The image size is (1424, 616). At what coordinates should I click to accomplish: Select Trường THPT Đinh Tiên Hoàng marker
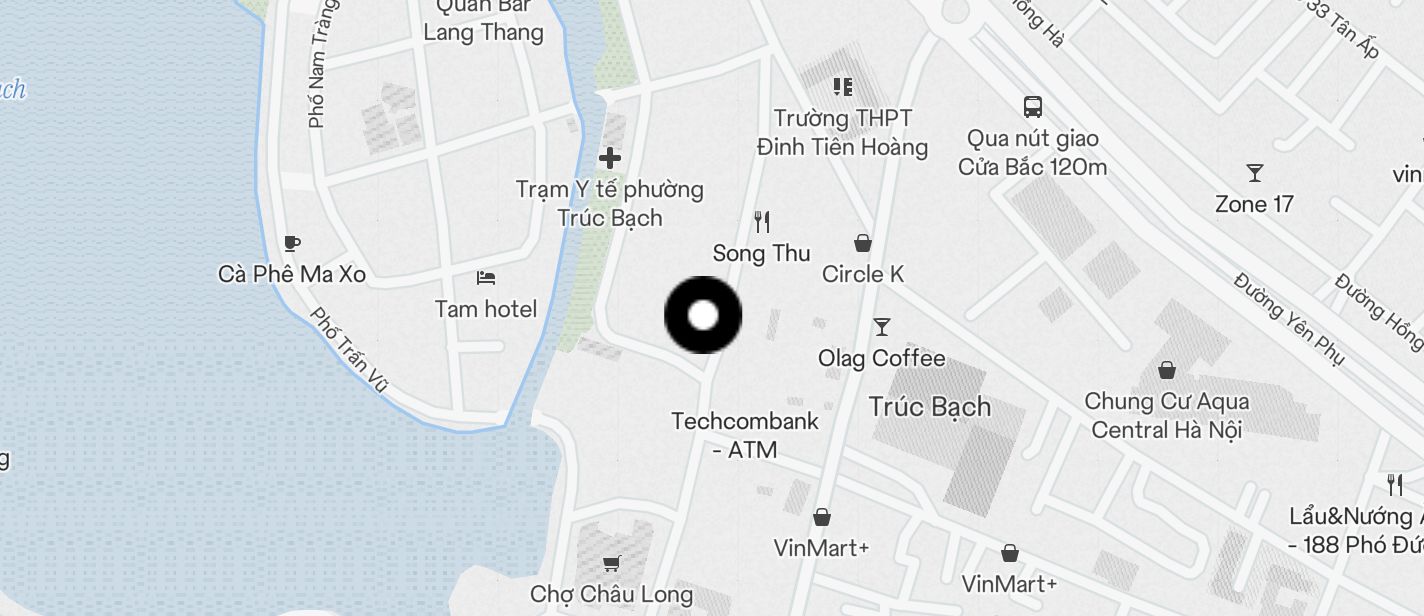pyautogui.click(x=842, y=87)
